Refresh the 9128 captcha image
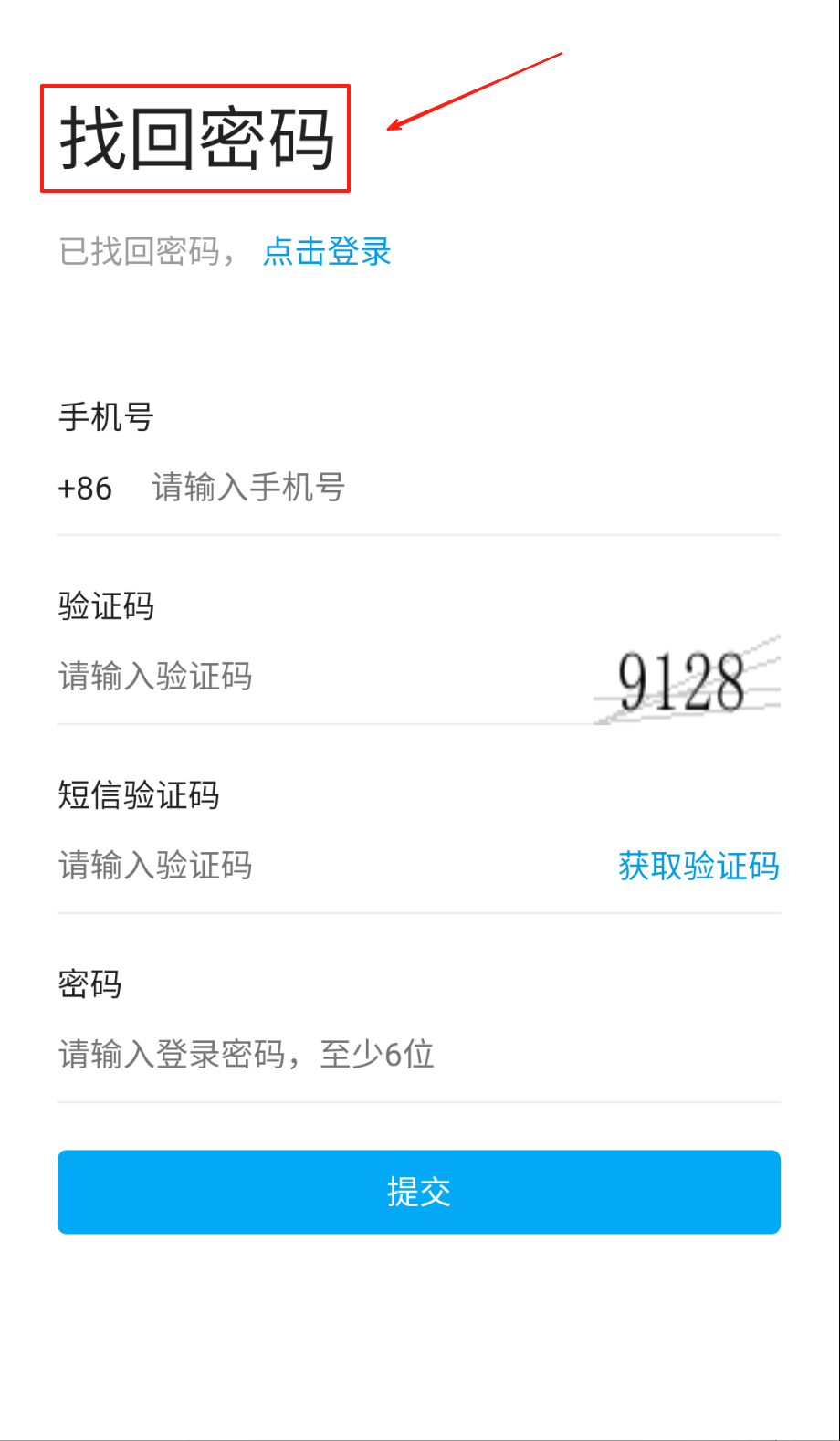This screenshot has width=840, height=1441. tap(687, 680)
